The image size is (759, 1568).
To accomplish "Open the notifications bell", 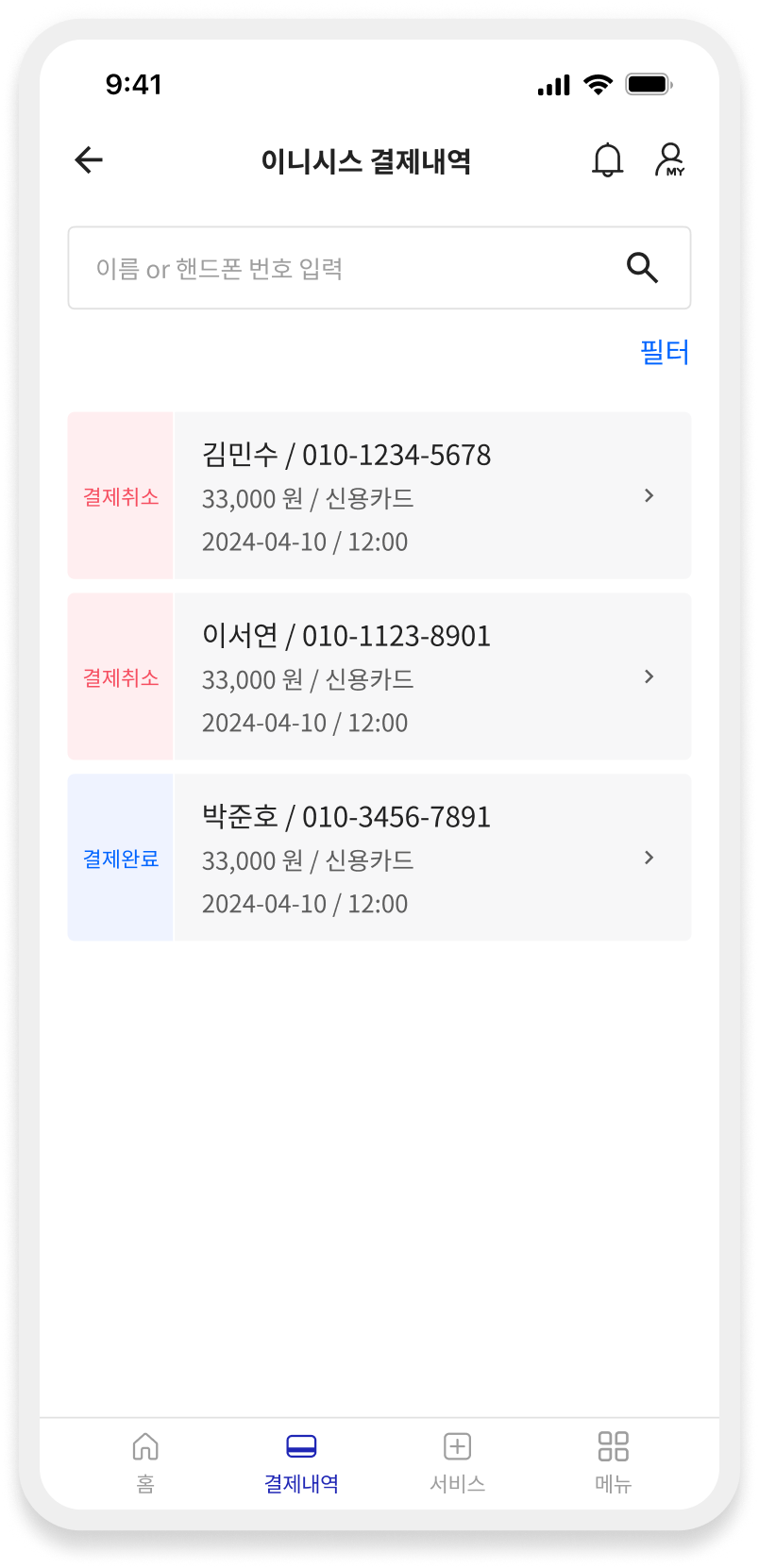I will pyautogui.click(x=607, y=160).
